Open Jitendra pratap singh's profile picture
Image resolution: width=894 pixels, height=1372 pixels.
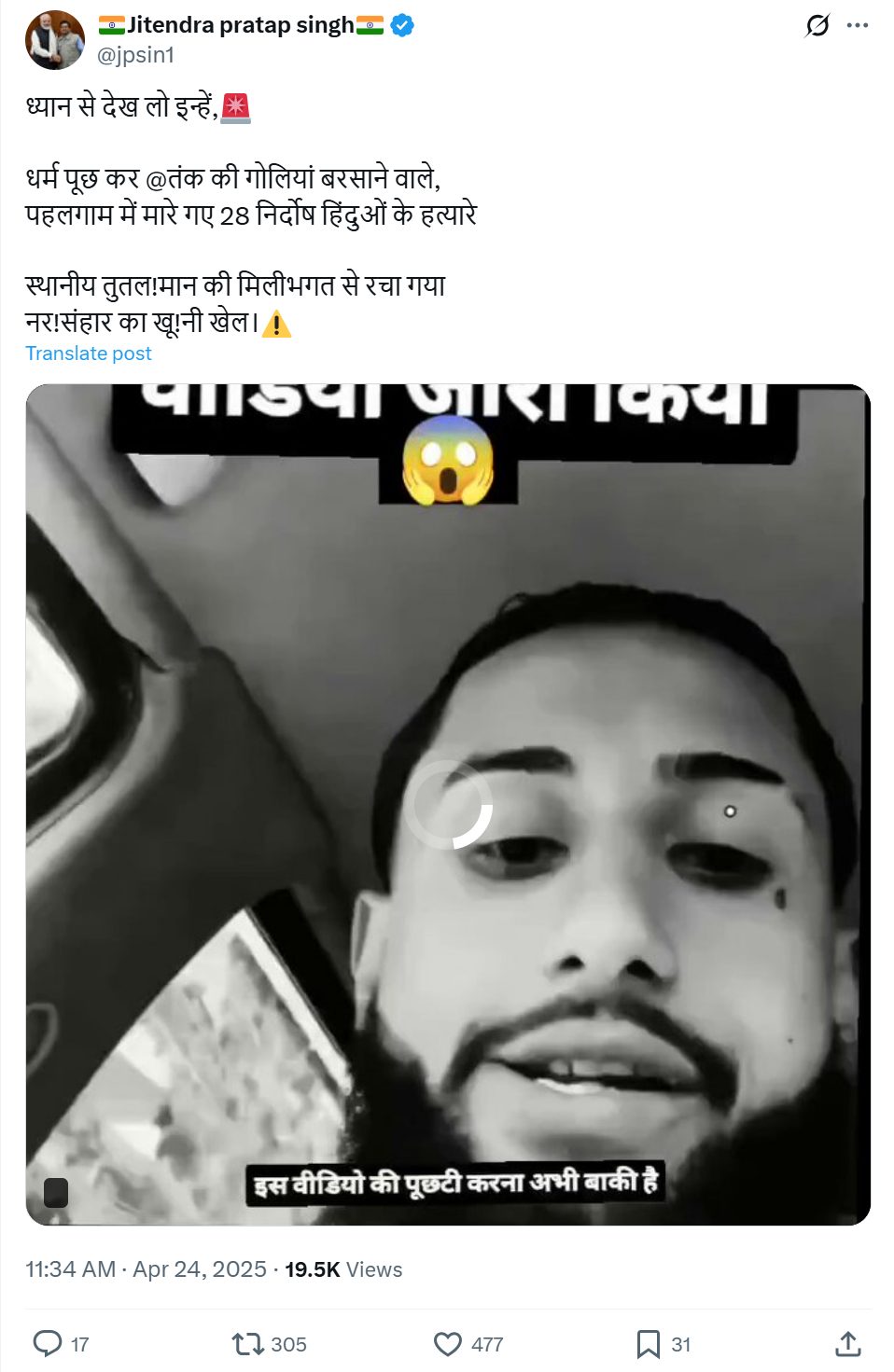(x=54, y=40)
